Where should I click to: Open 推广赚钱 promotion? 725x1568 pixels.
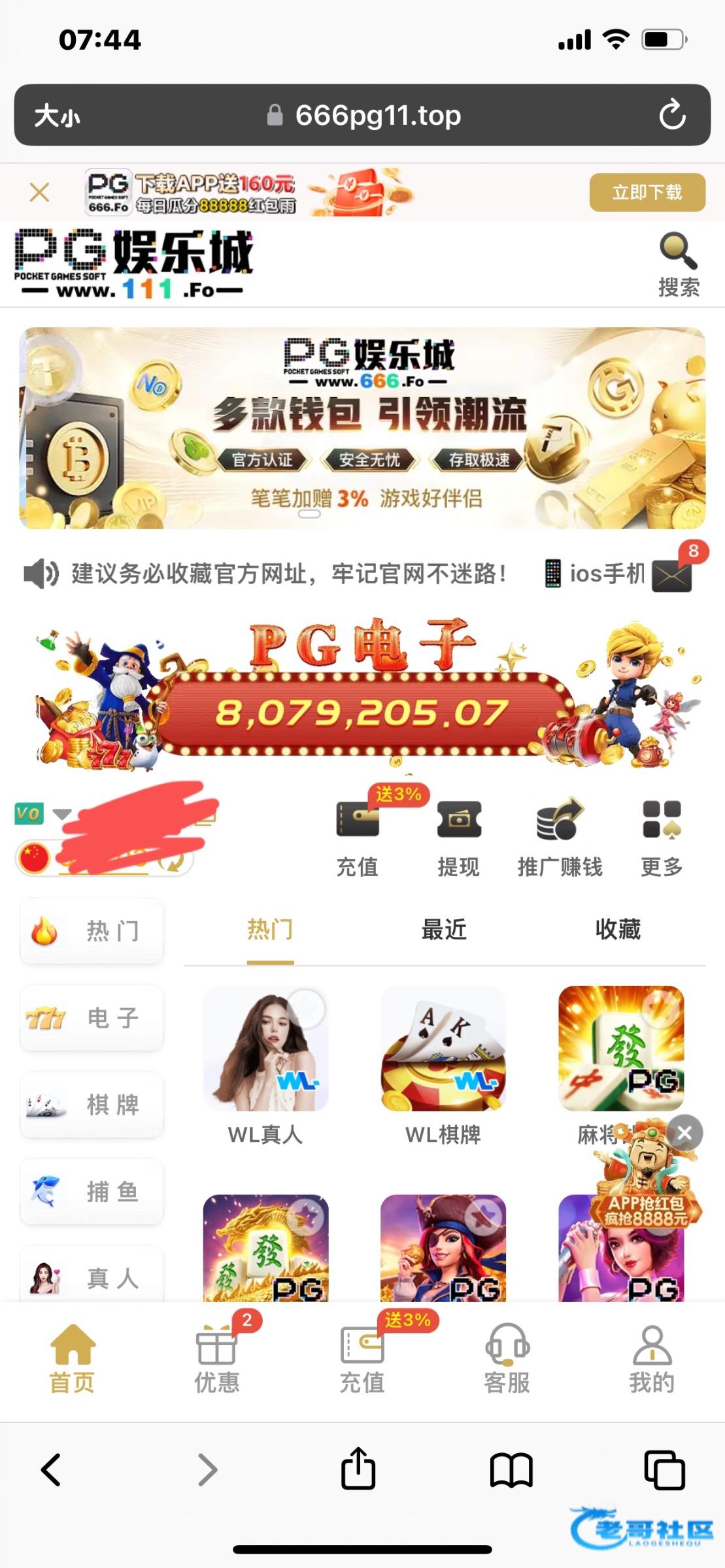[x=560, y=838]
